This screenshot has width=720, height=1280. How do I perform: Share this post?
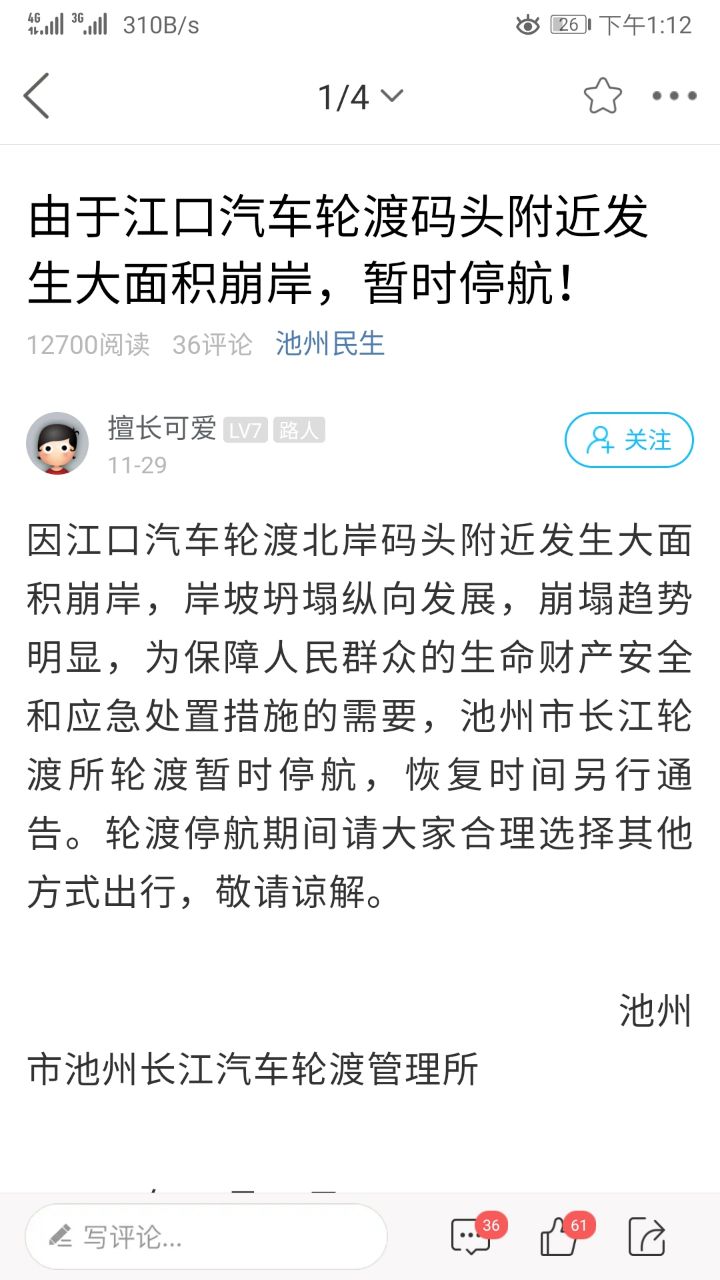pos(647,1238)
